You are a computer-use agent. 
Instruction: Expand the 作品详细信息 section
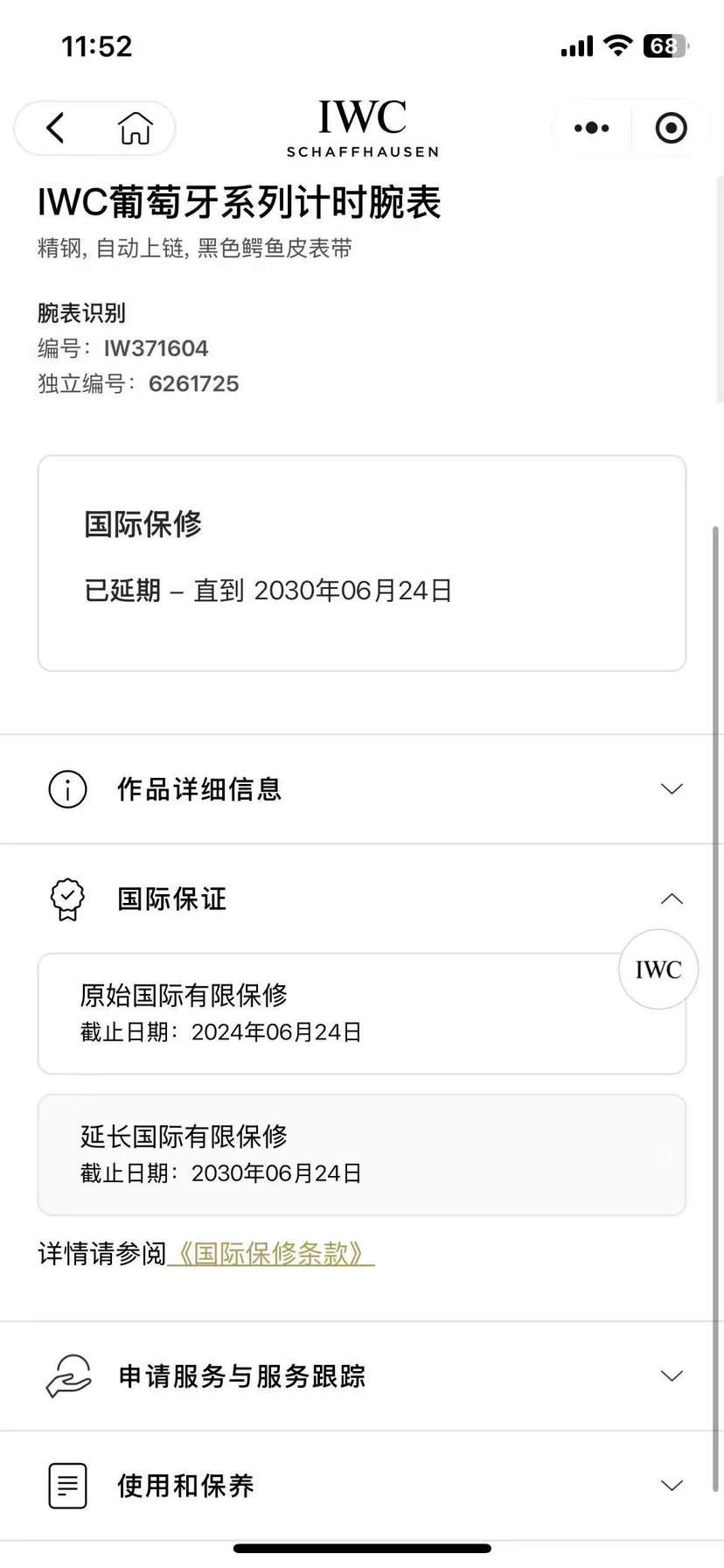pyautogui.click(x=671, y=789)
